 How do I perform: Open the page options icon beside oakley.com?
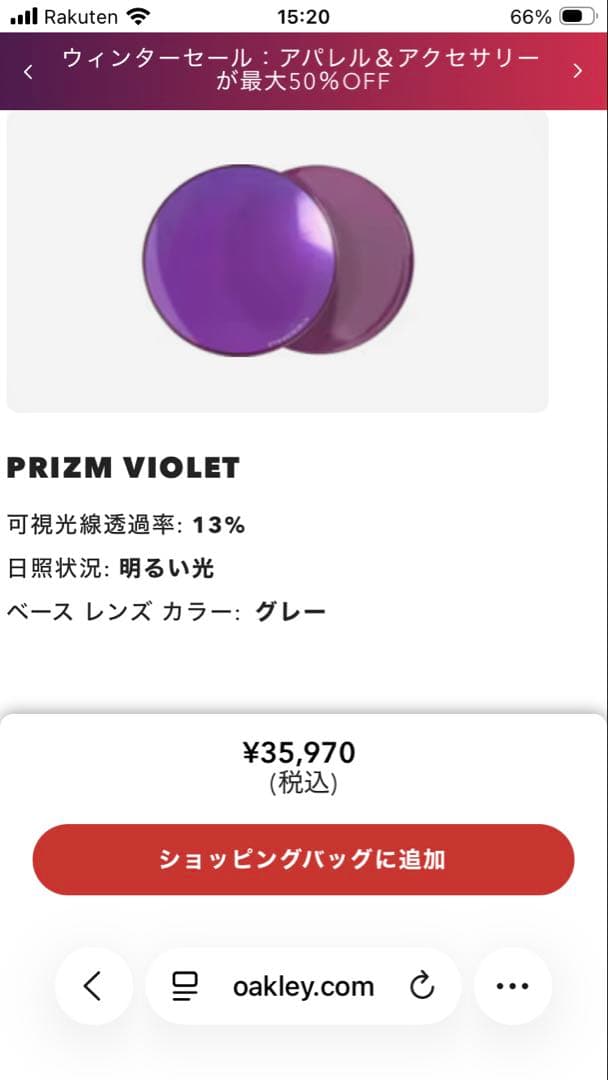point(185,987)
